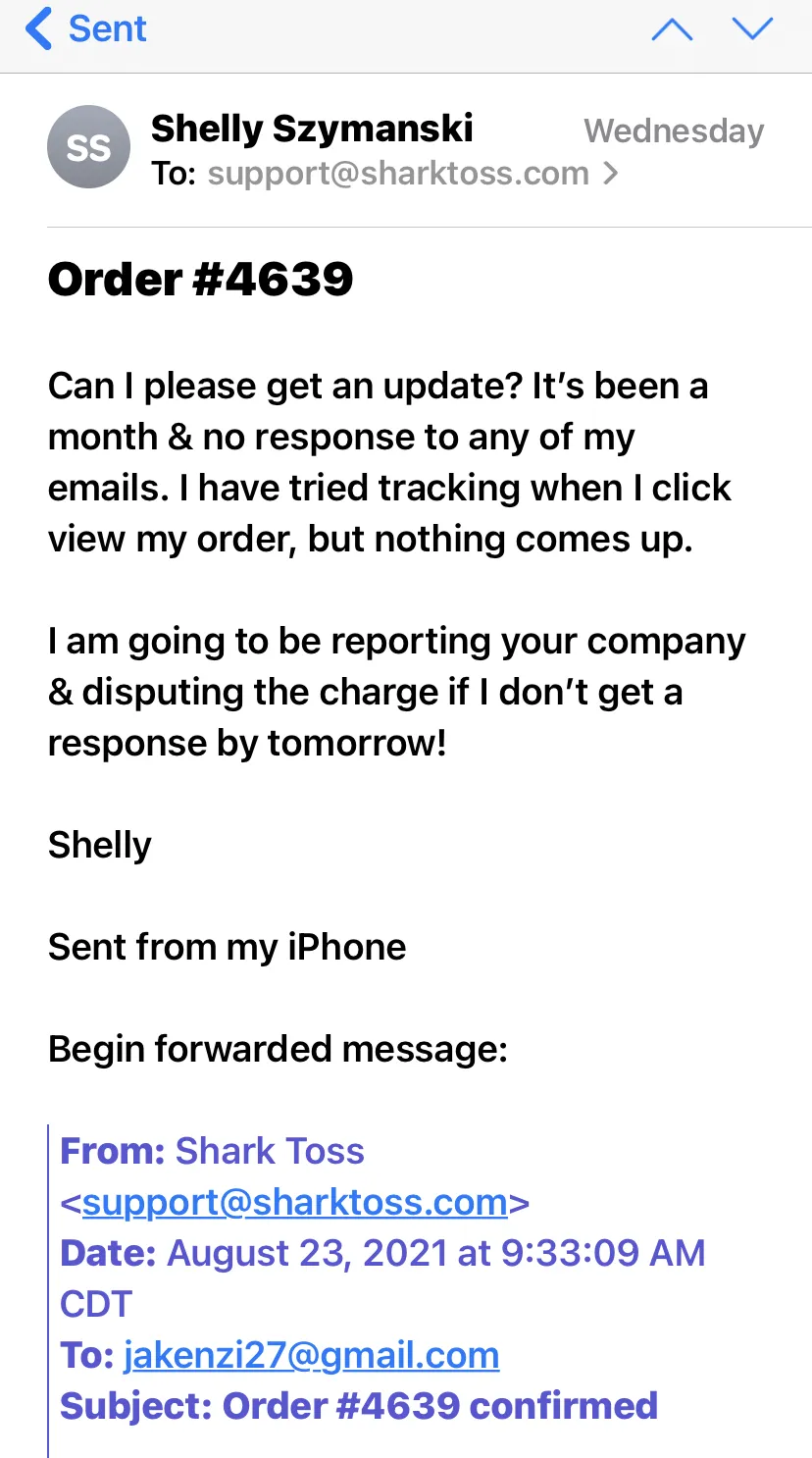The width and height of the screenshot is (812, 1458).
Task: Tap the jakenzi27@gmail.com address link
Action: pos(311,1355)
